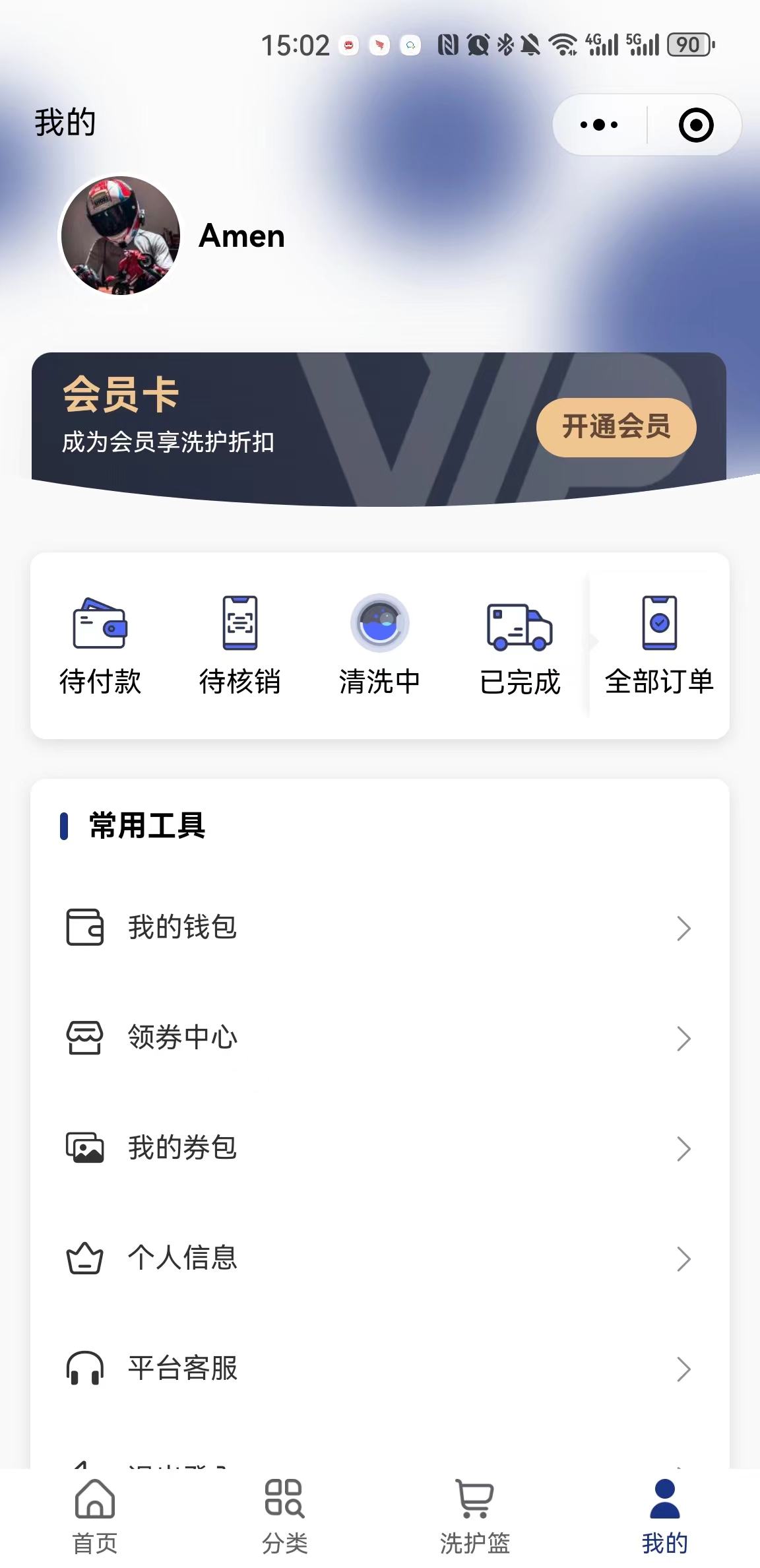The width and height of the screenshot is (760, 1568).
Task: Open 我的钱包 wallet icon
Action: point(84,928)
